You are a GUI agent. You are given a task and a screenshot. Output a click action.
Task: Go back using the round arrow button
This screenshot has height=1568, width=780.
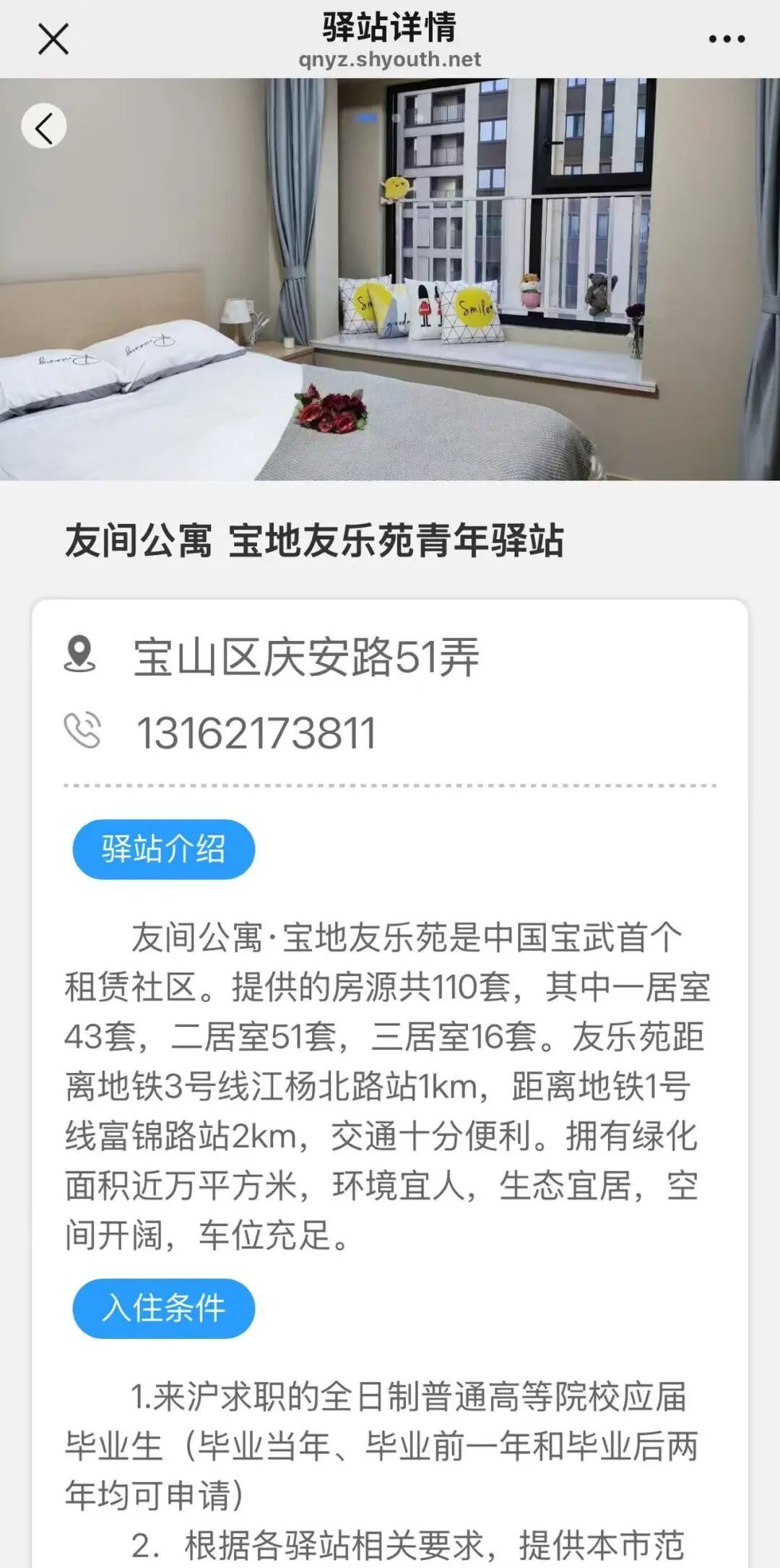click(44, 127)
